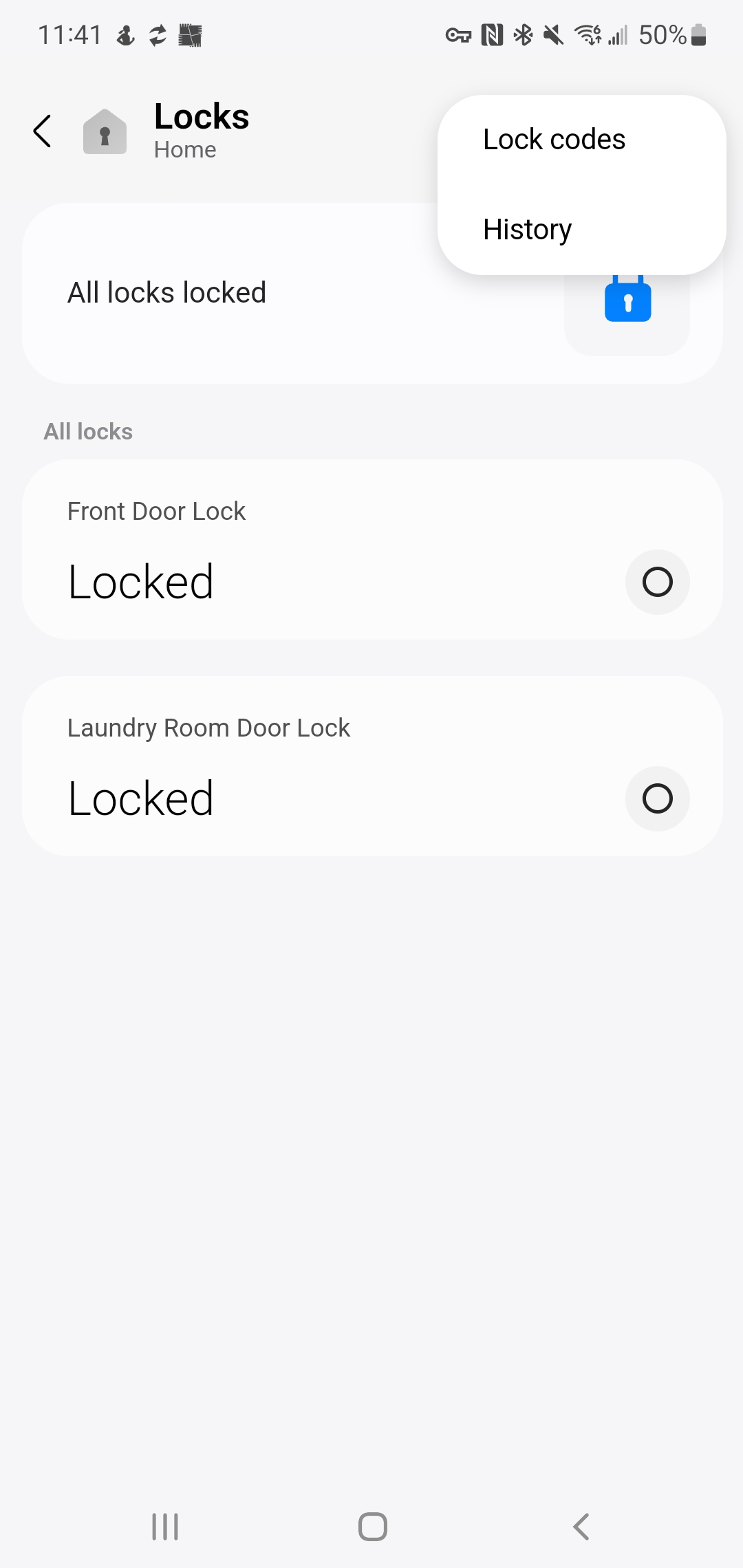Open History from the popup menu
Image resolution: width=743 pixels, height=1568 pixels.
(x=527, y=229)
